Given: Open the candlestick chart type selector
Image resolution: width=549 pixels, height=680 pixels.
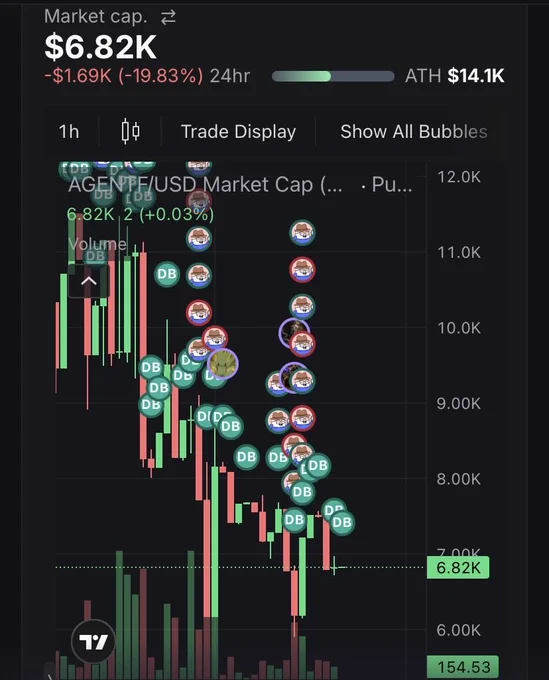Looking at the screenshot, I should (130, 131).
